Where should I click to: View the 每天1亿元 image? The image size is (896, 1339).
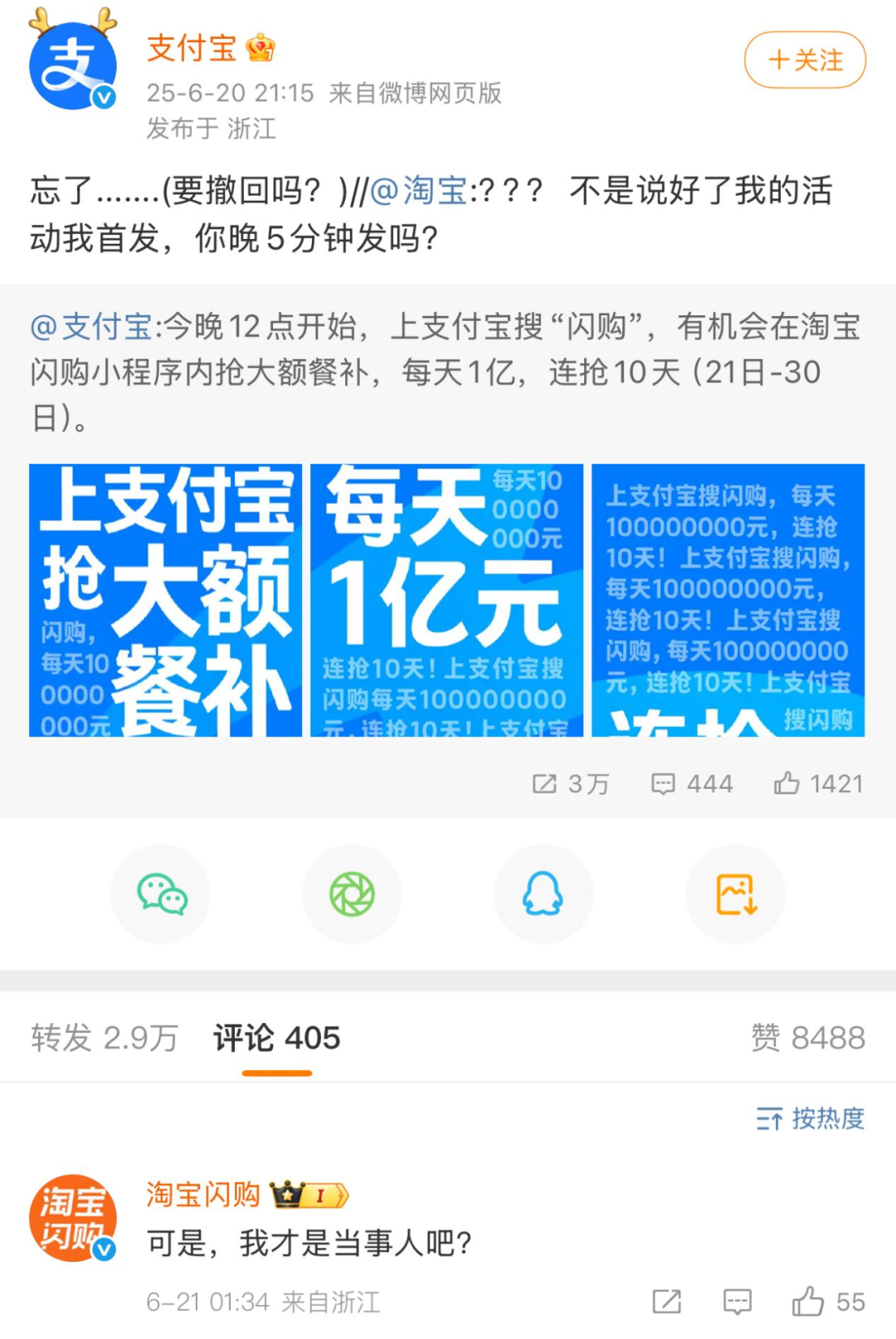pos(446,600)
